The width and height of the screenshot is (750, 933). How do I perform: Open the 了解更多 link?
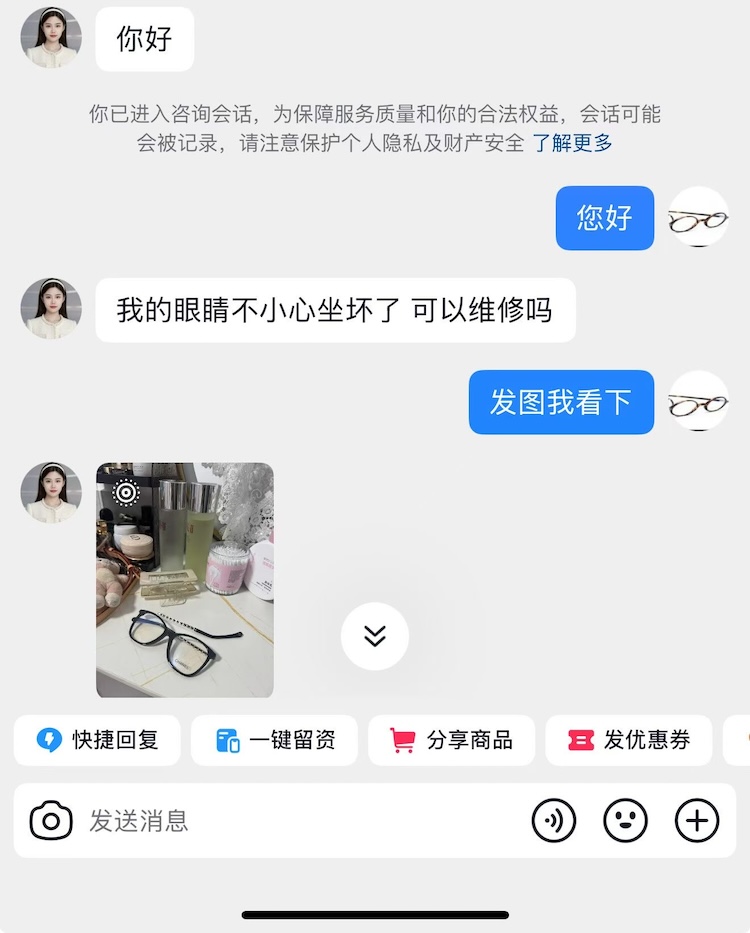pos(572,143)
